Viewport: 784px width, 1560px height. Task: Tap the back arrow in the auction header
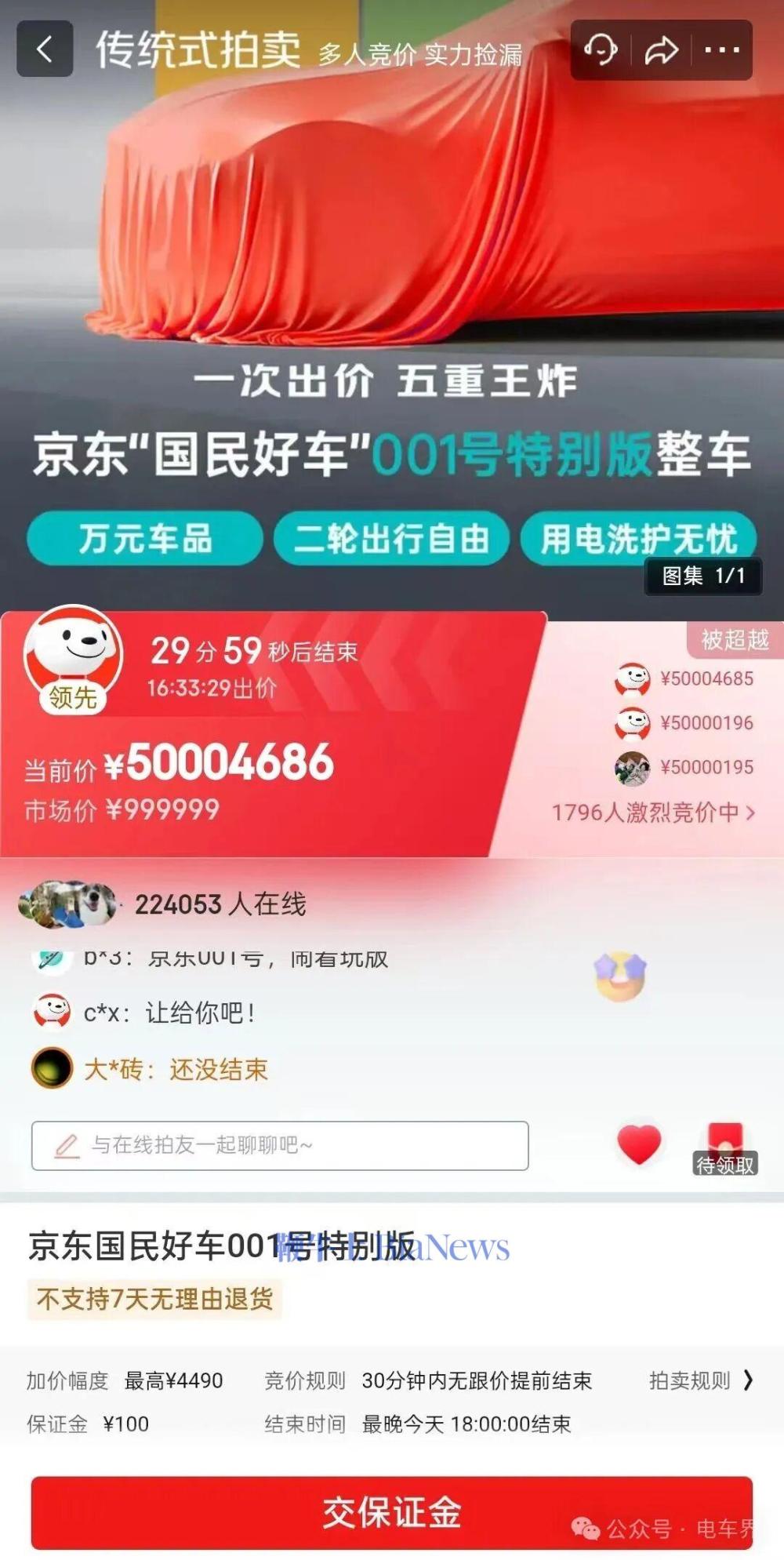pyautogui.click(x=45, y=50)
